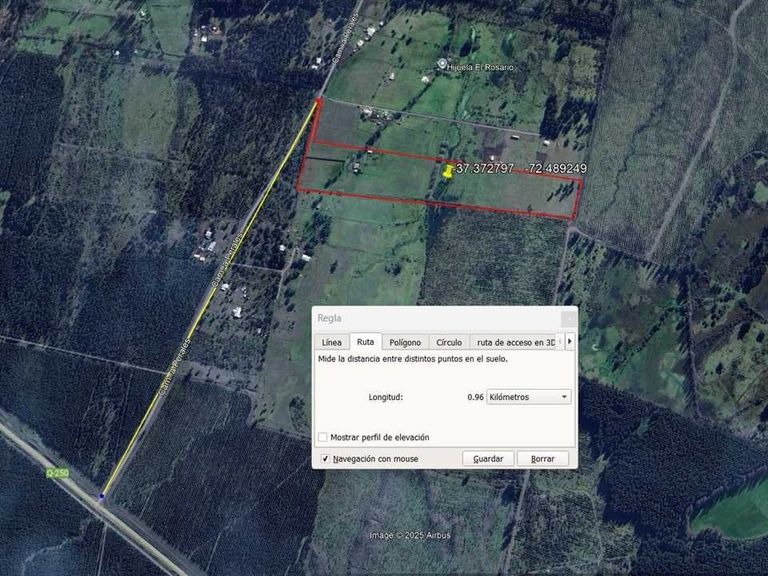Image resolution: width=768 pixels, height=576 pixels.
Task: Clear the measurement with Borrar
Action: click(x=543, y=458)
